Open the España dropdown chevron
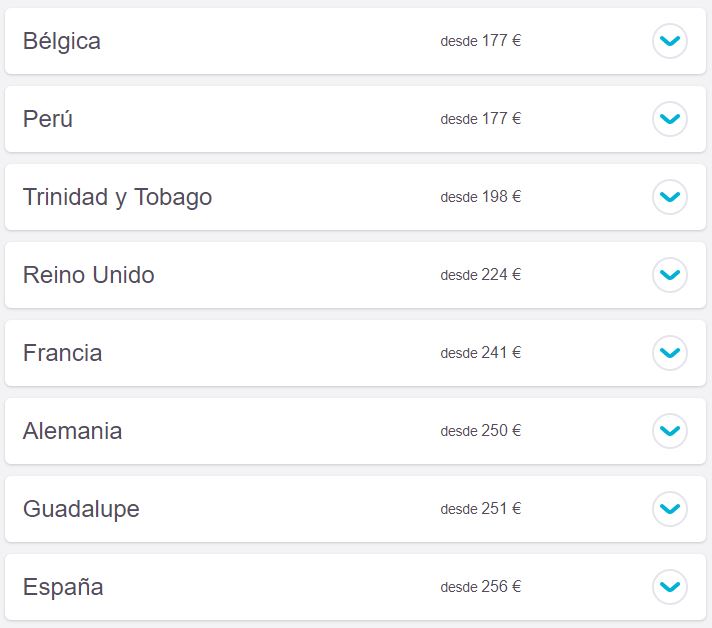This screenshot has width=712, height=628. coord(669,587)
